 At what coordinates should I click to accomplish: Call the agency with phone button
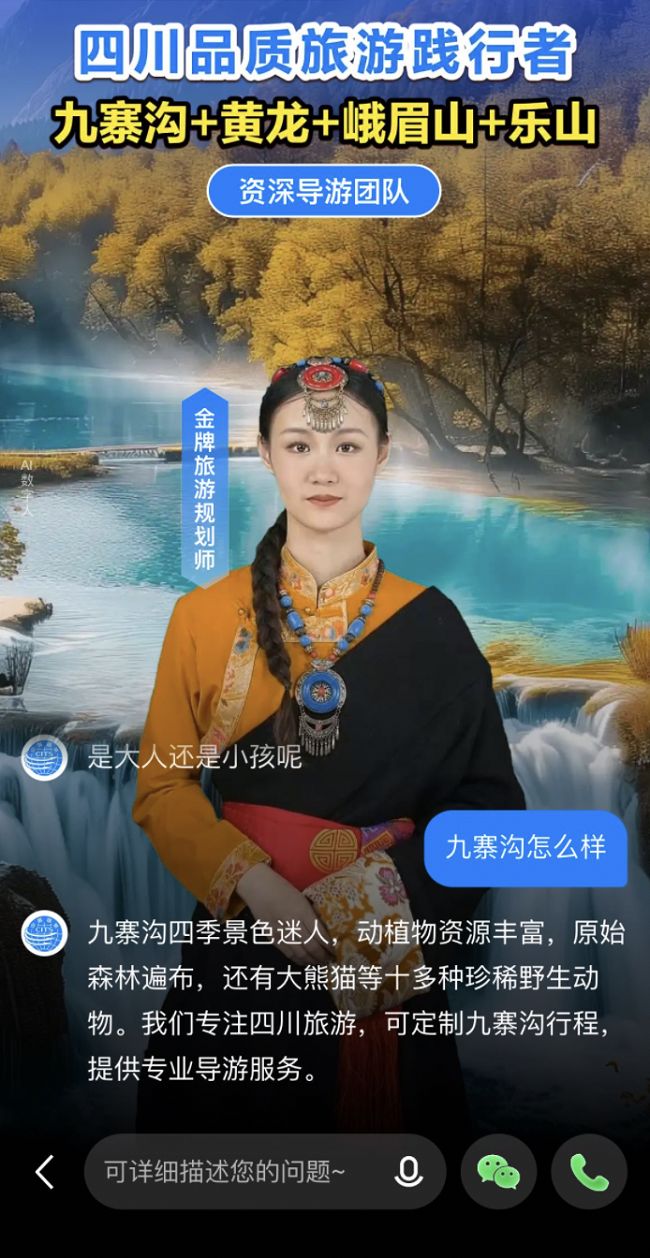coord(589,1172)
